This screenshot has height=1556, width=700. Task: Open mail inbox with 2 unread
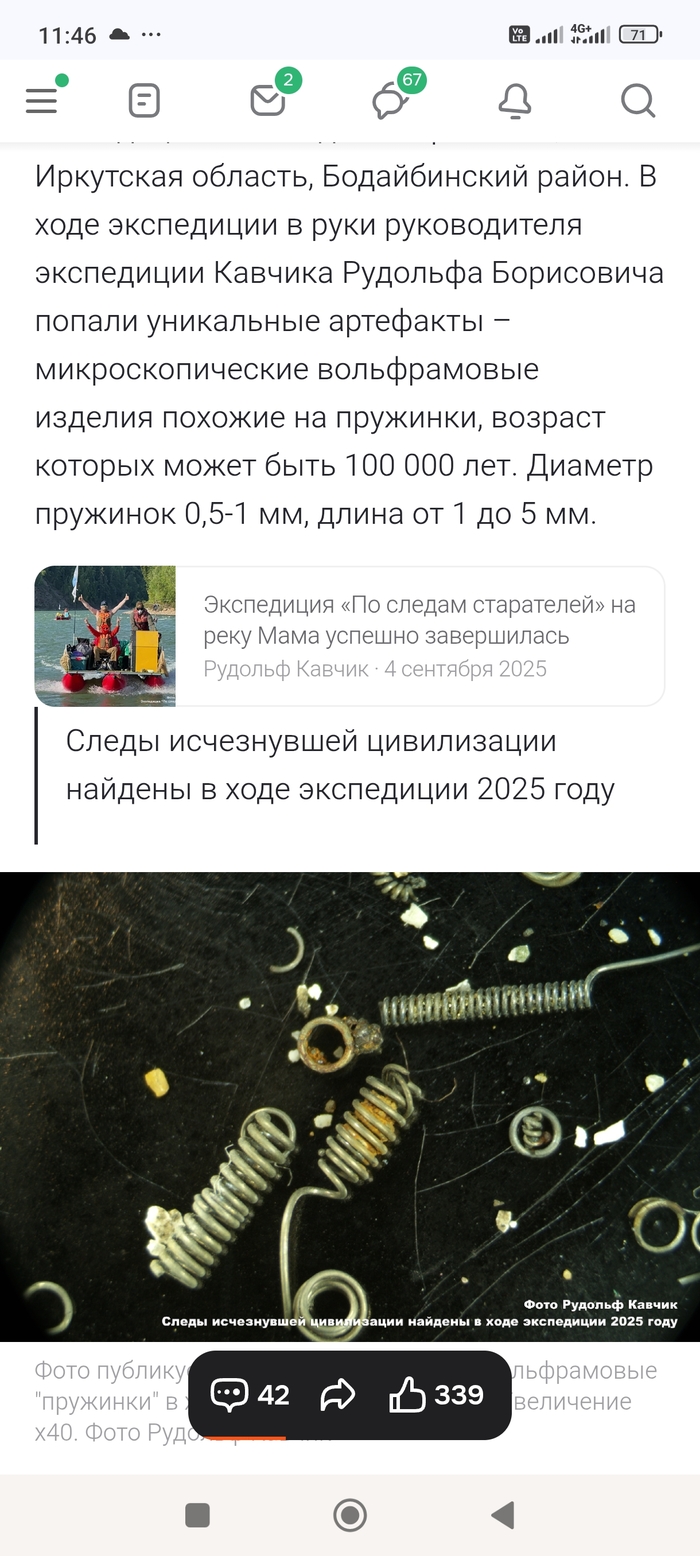267,101
